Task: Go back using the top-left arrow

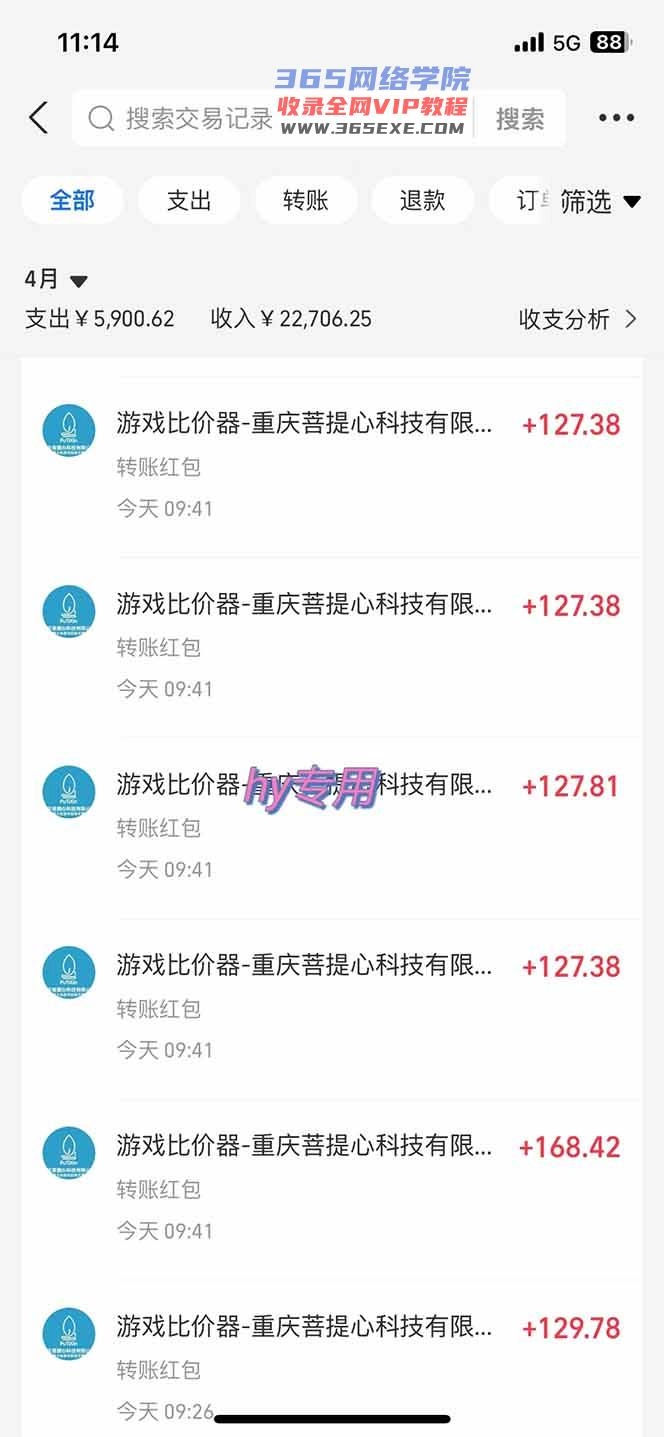Action: pyautogui.click(x=38, y=118)
